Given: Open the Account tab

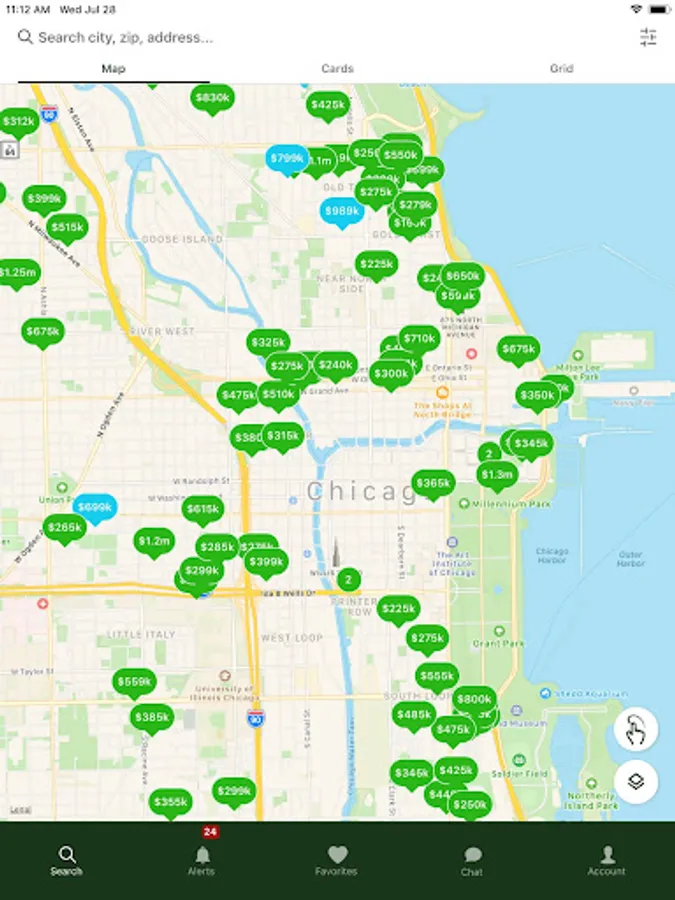Looking at the screenshot, I should click(606, 858).
